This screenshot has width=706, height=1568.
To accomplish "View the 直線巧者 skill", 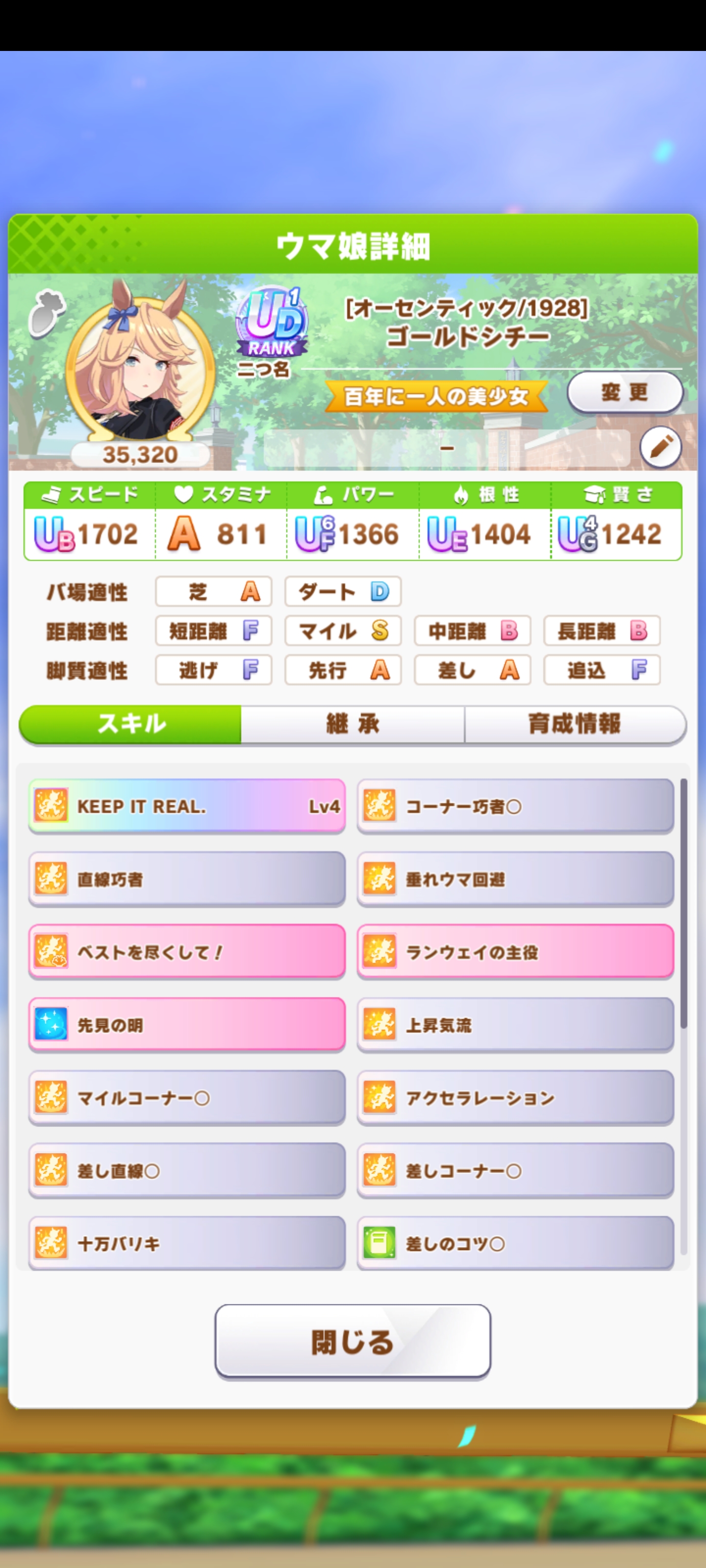I will [186, 879].
